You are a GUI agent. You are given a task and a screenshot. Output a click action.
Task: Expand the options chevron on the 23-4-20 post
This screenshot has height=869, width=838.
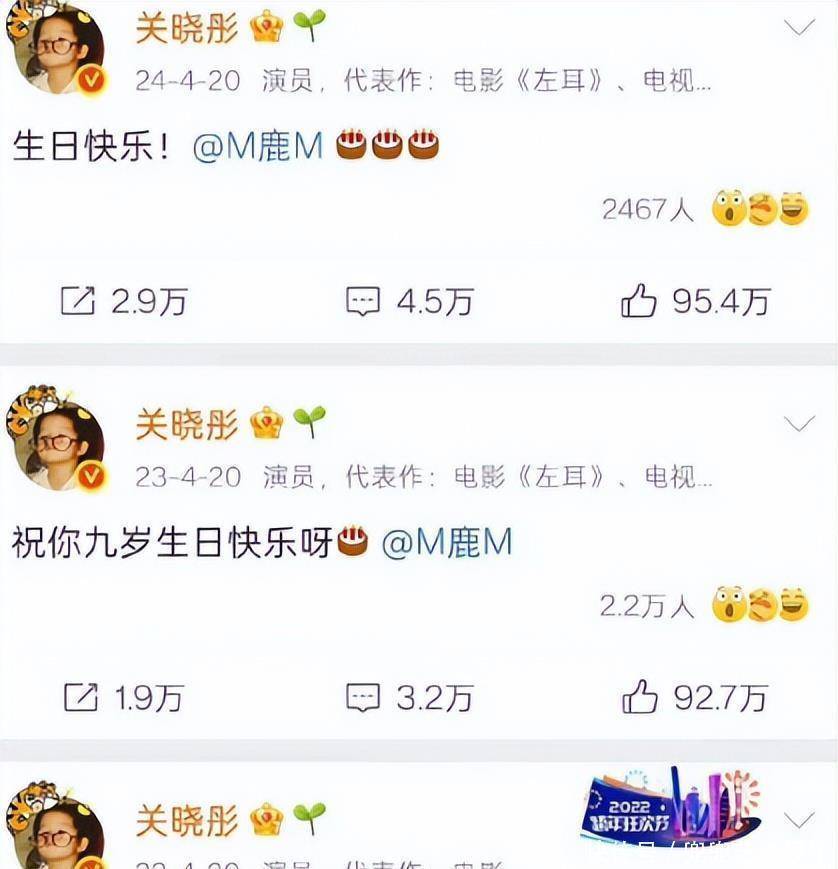(x=799, y=424)
